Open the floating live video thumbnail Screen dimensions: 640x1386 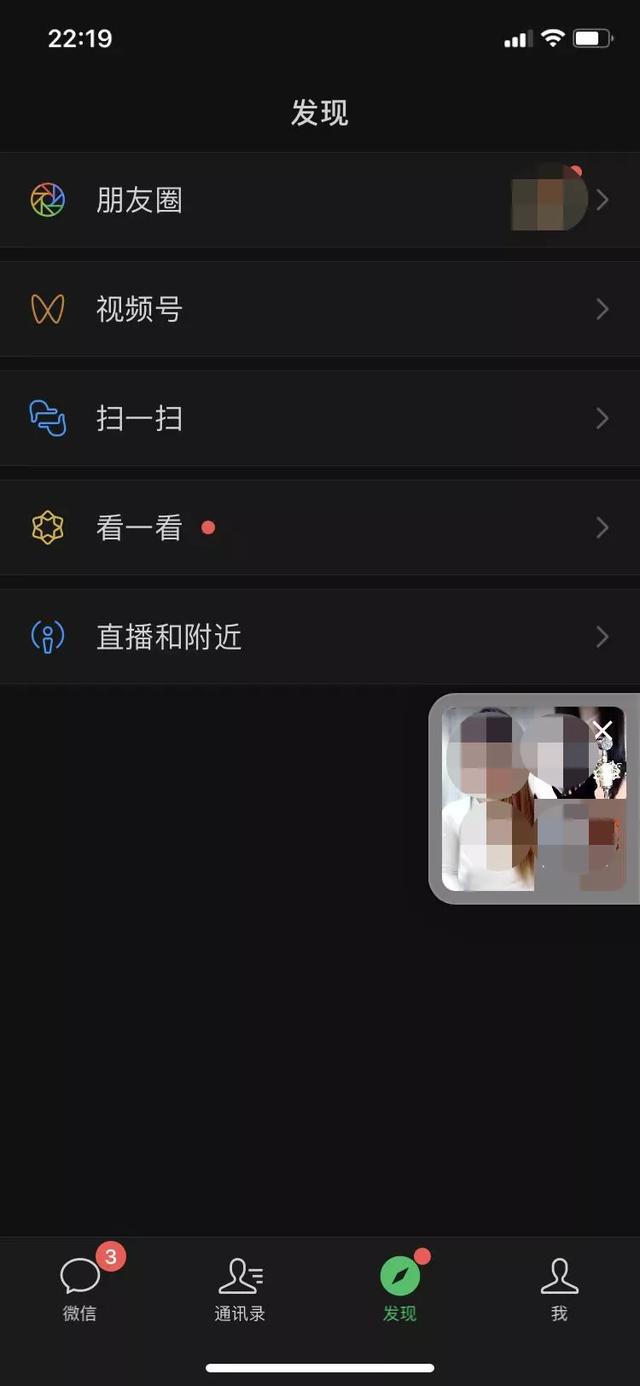click(x=533, y=799)
